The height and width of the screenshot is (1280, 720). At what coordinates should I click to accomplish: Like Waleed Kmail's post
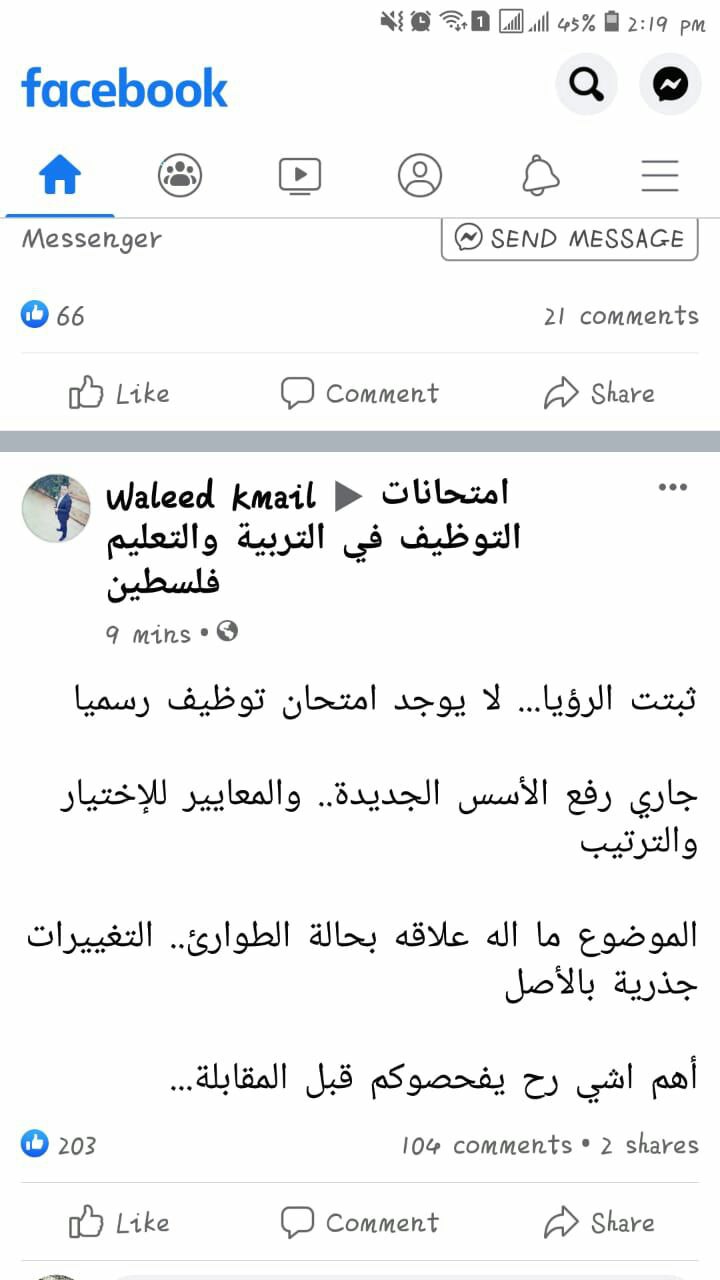coord(119,1223)
